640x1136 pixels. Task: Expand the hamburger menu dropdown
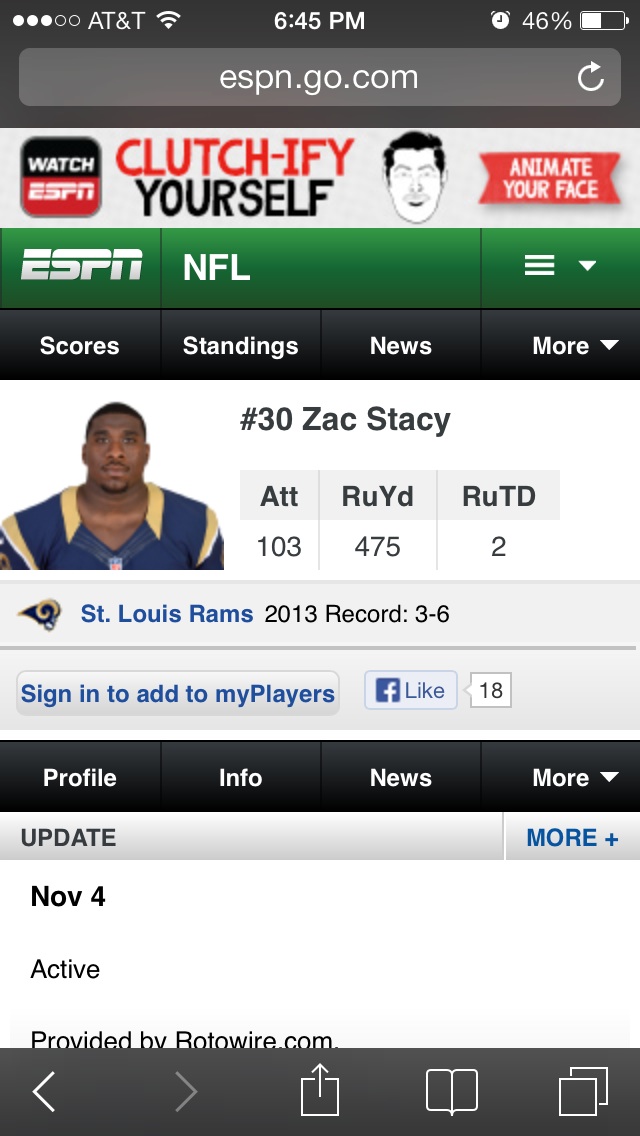click(x=560, y=267)
